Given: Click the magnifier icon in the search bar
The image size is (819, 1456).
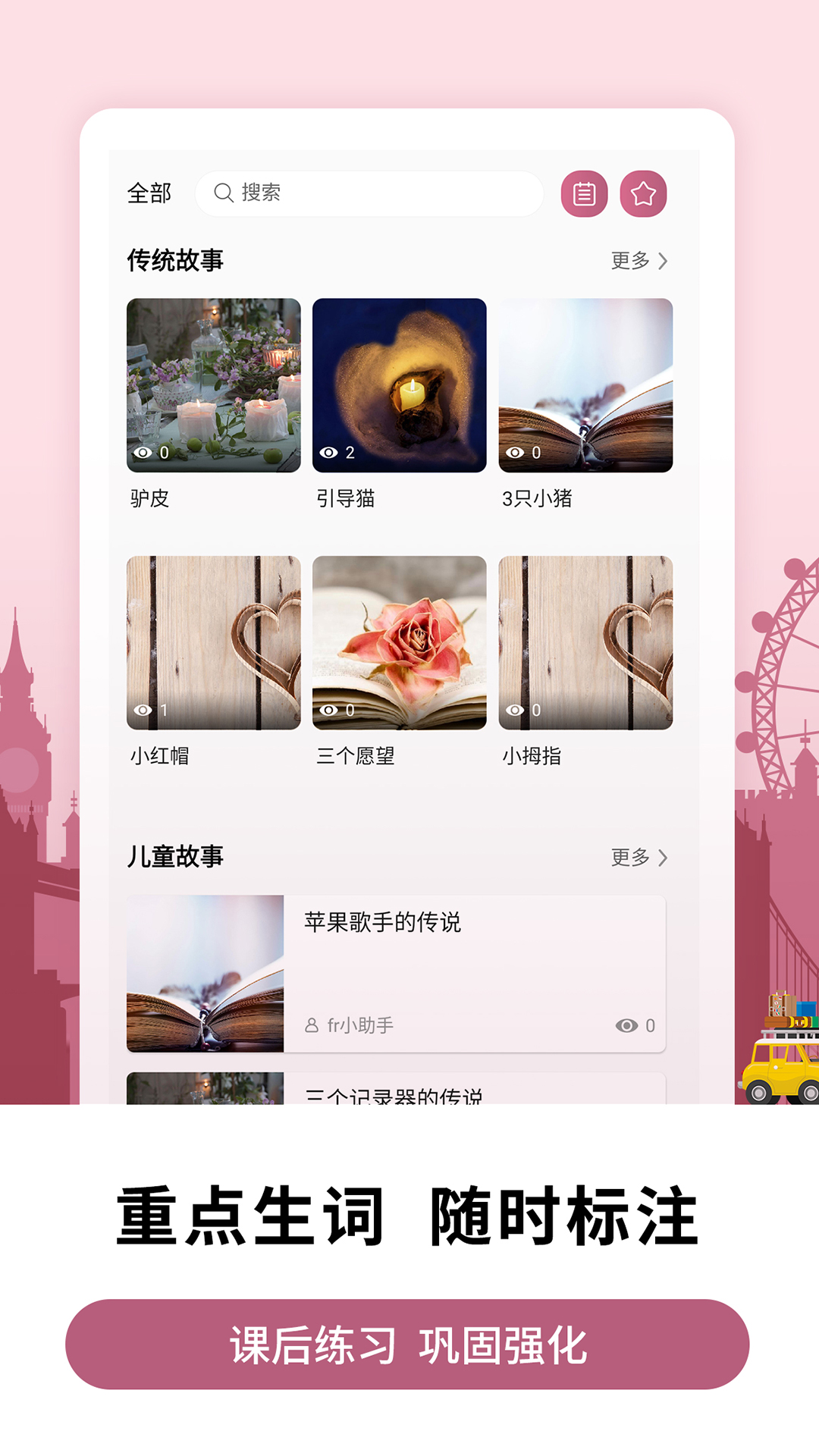Looking at the screenshot, I should (x=223, y=193).
